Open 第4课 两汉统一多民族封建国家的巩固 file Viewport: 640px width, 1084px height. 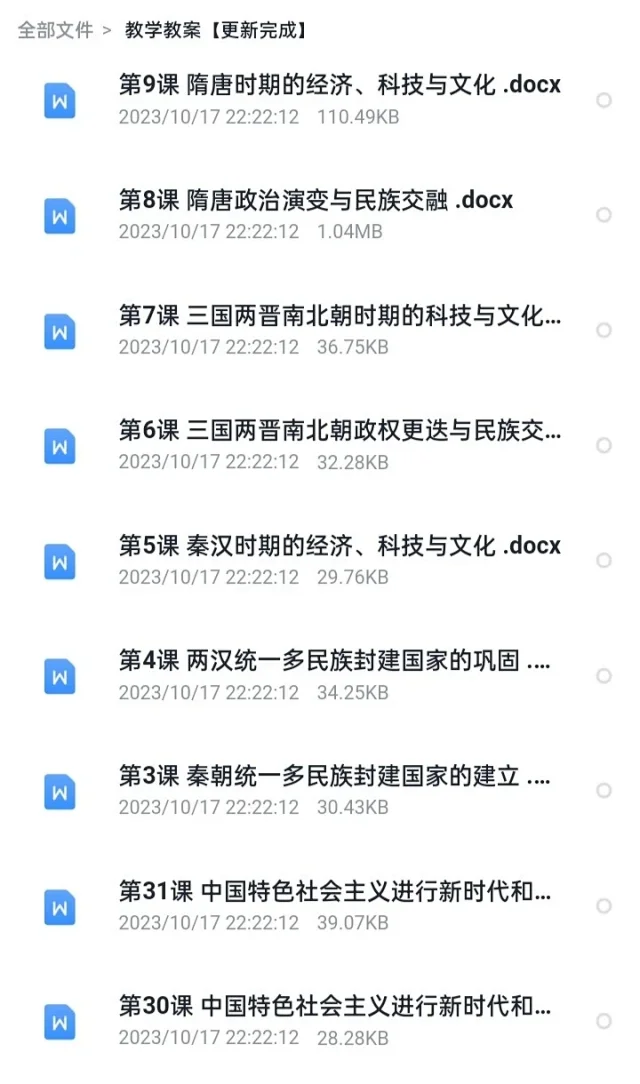coord(334,662)
